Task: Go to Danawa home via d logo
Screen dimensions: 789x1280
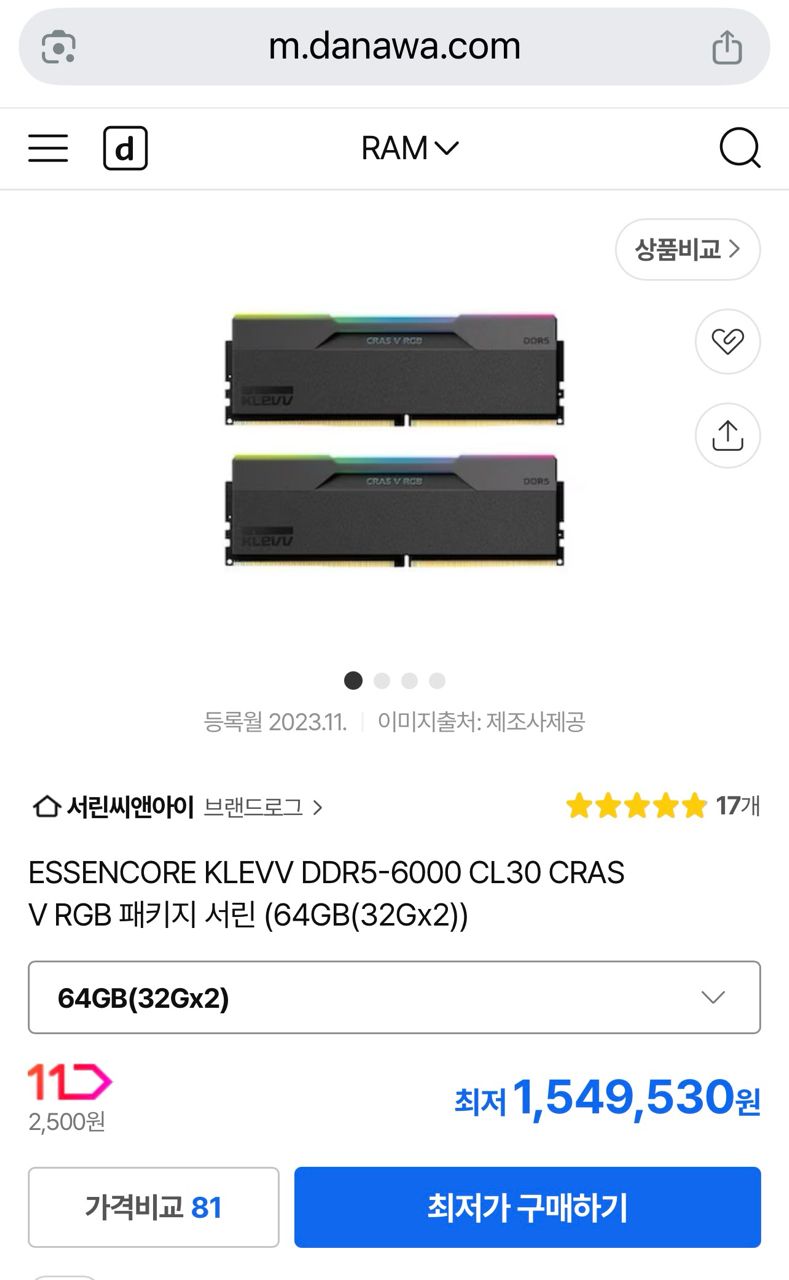Action: pos(125,150)
